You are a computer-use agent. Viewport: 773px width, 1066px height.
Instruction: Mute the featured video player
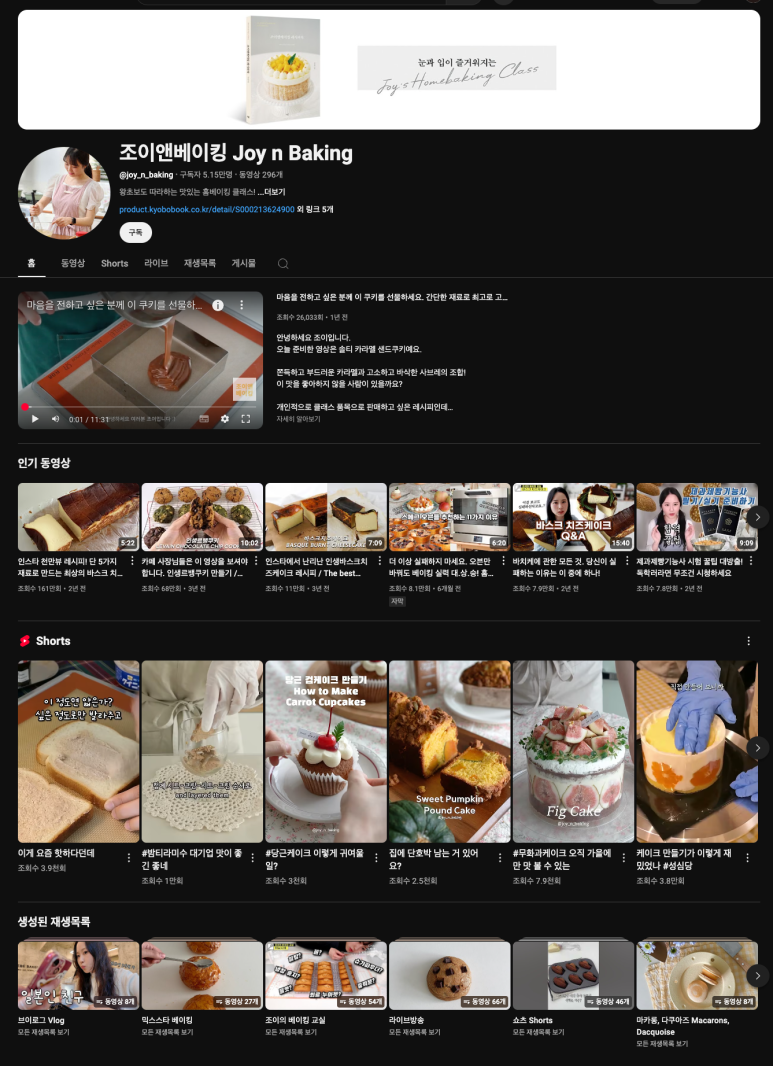[x=55, y=419]
